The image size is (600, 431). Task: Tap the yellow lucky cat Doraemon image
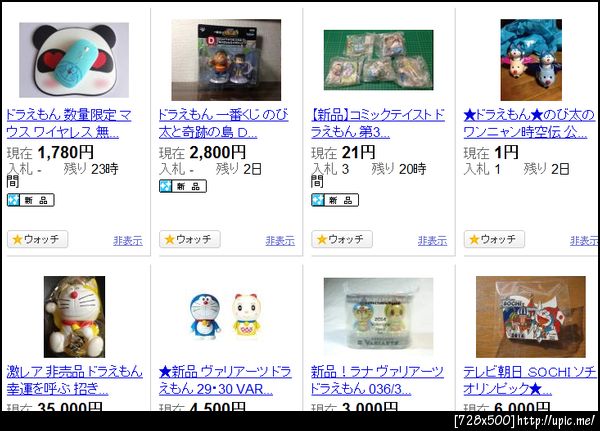74,318
